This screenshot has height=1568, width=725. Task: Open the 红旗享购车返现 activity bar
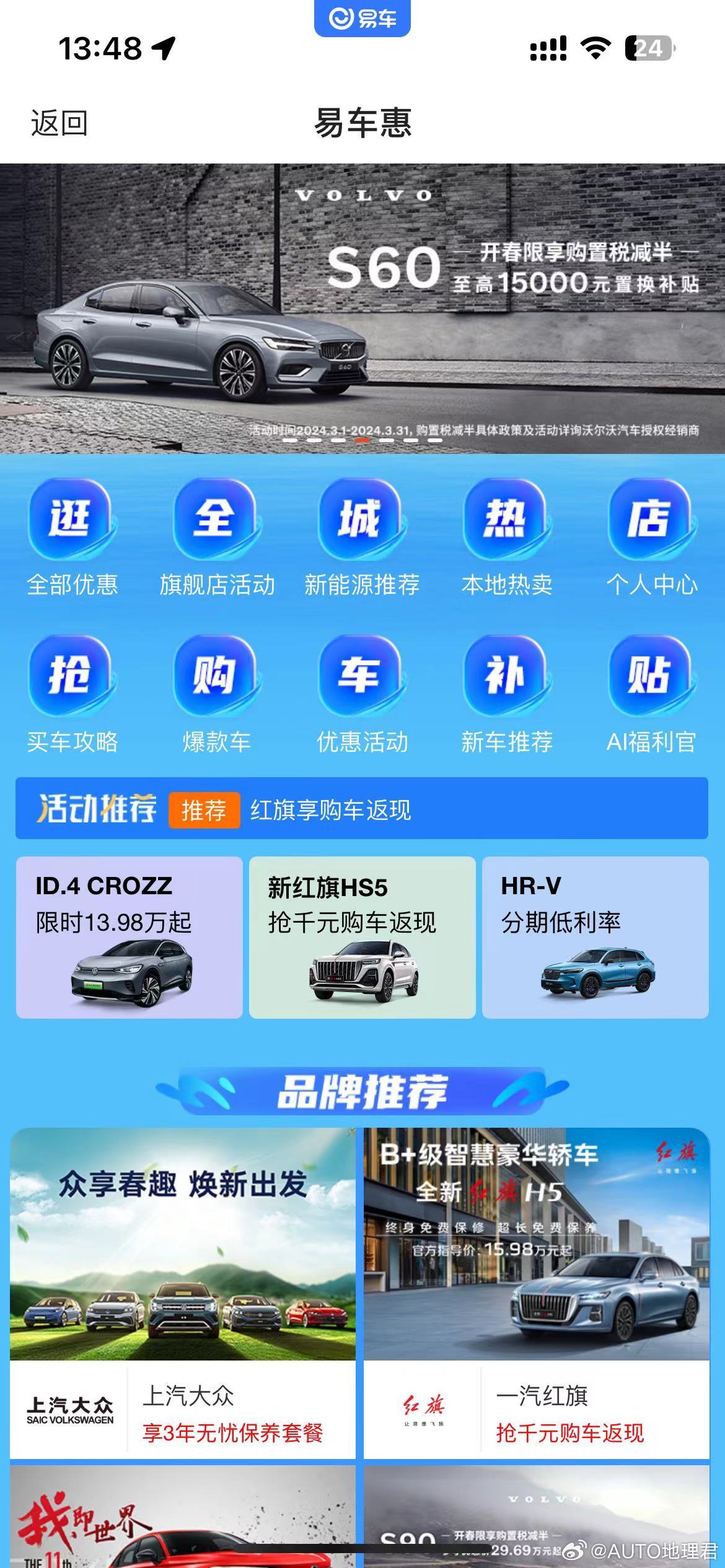[x=362, y=809]
